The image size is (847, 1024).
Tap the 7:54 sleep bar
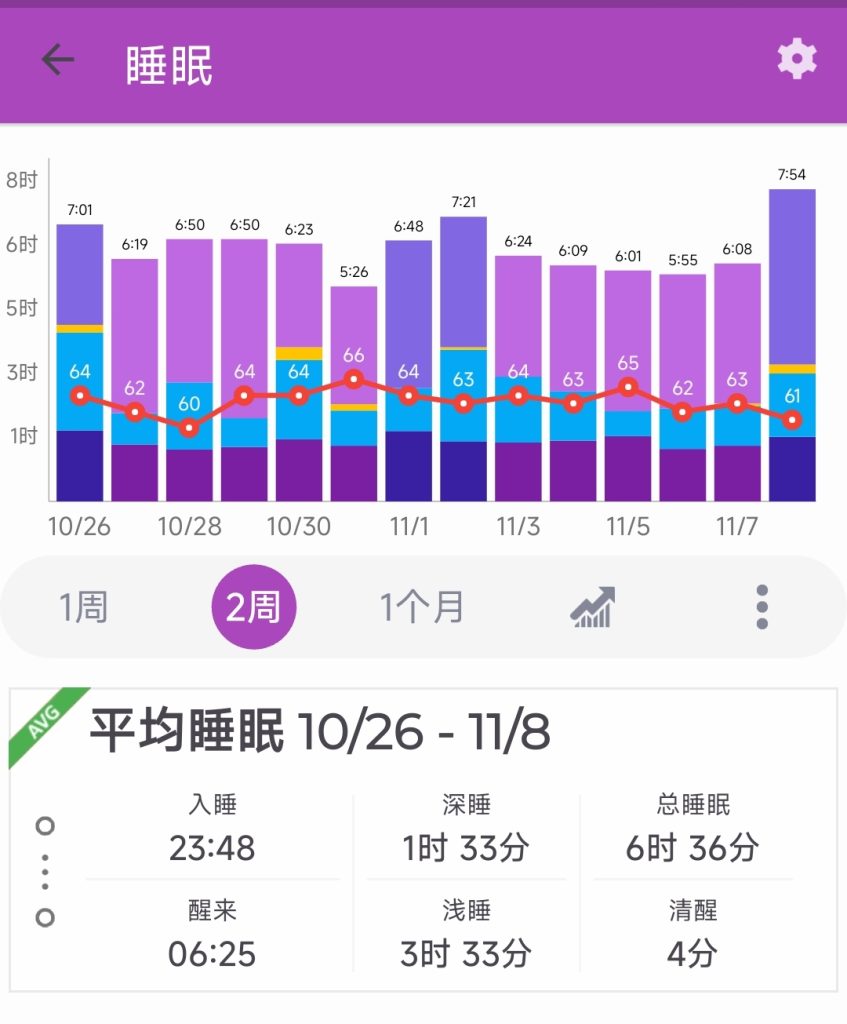pyautogui.click(x=791, y=345)
